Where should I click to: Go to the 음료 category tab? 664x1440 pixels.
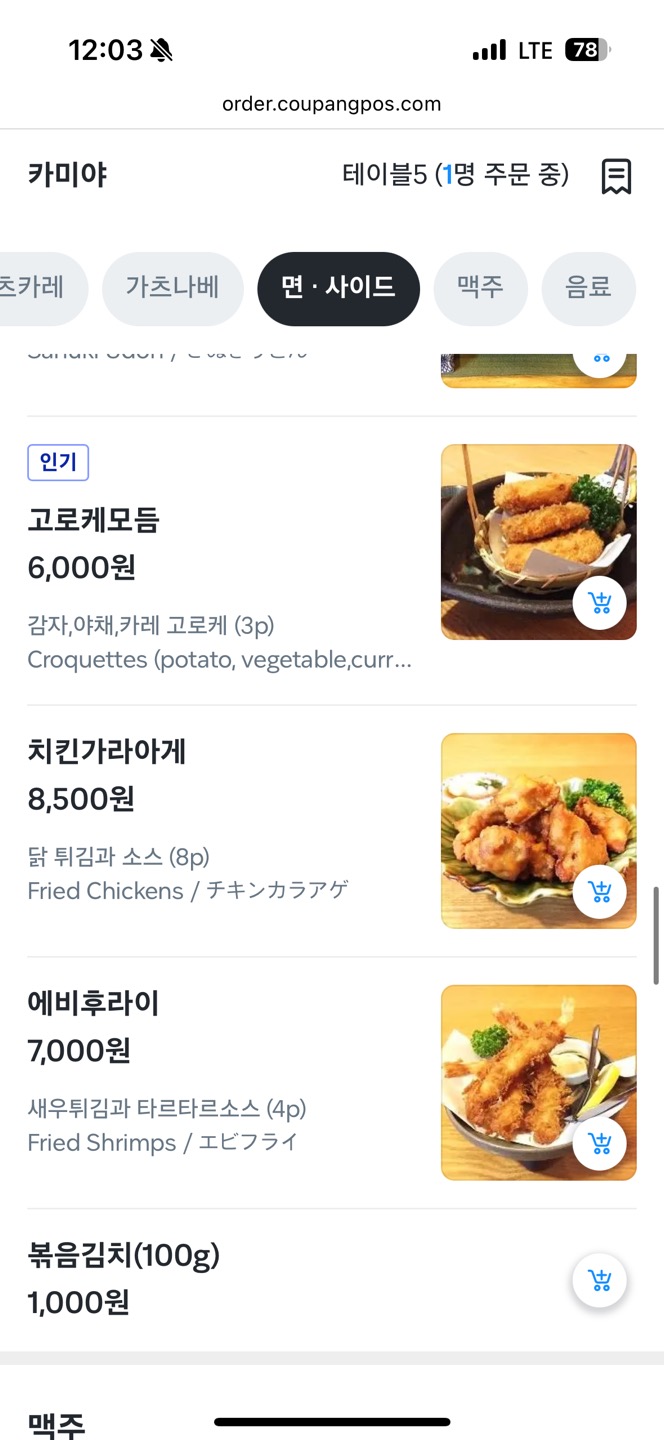coord(588,288)
